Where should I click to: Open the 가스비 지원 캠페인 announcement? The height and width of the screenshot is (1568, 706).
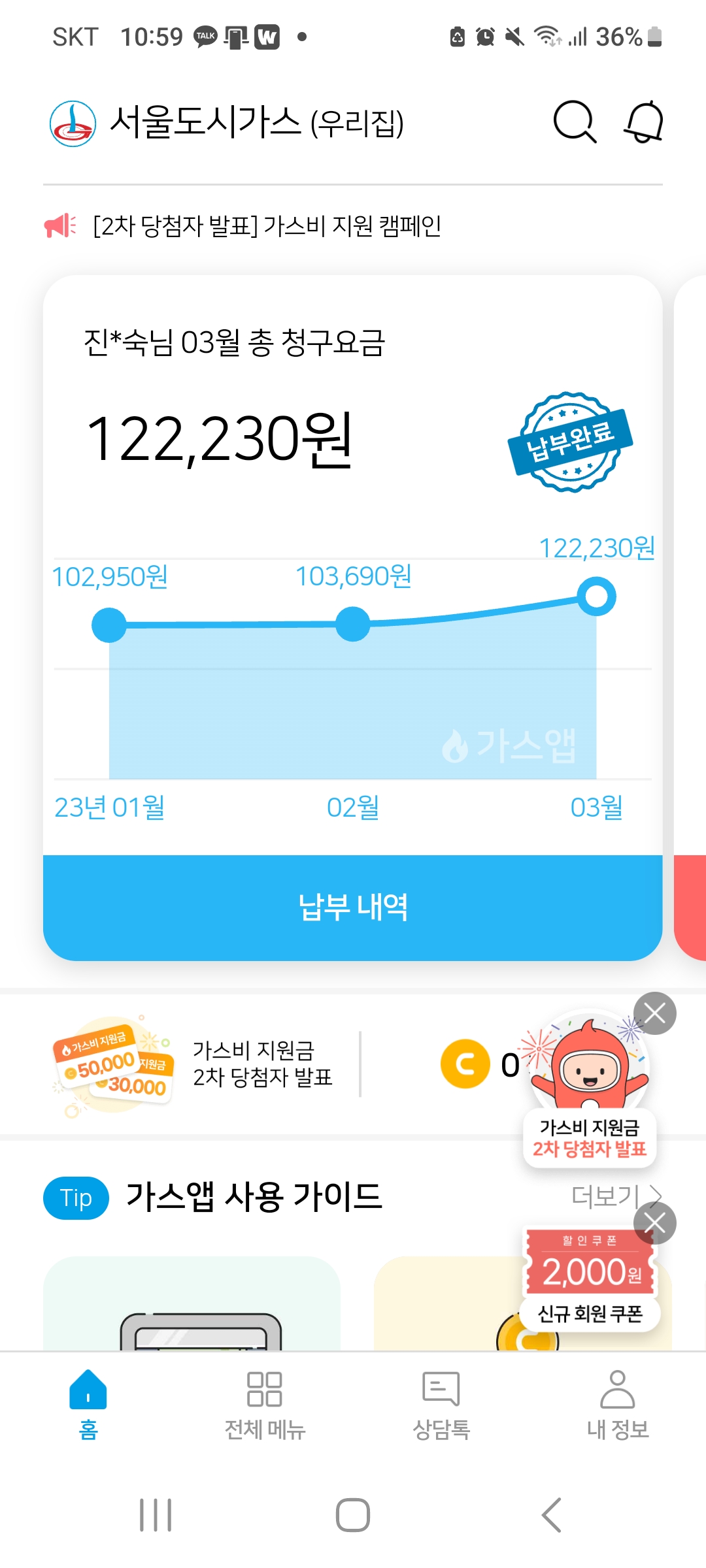[267, 226]
